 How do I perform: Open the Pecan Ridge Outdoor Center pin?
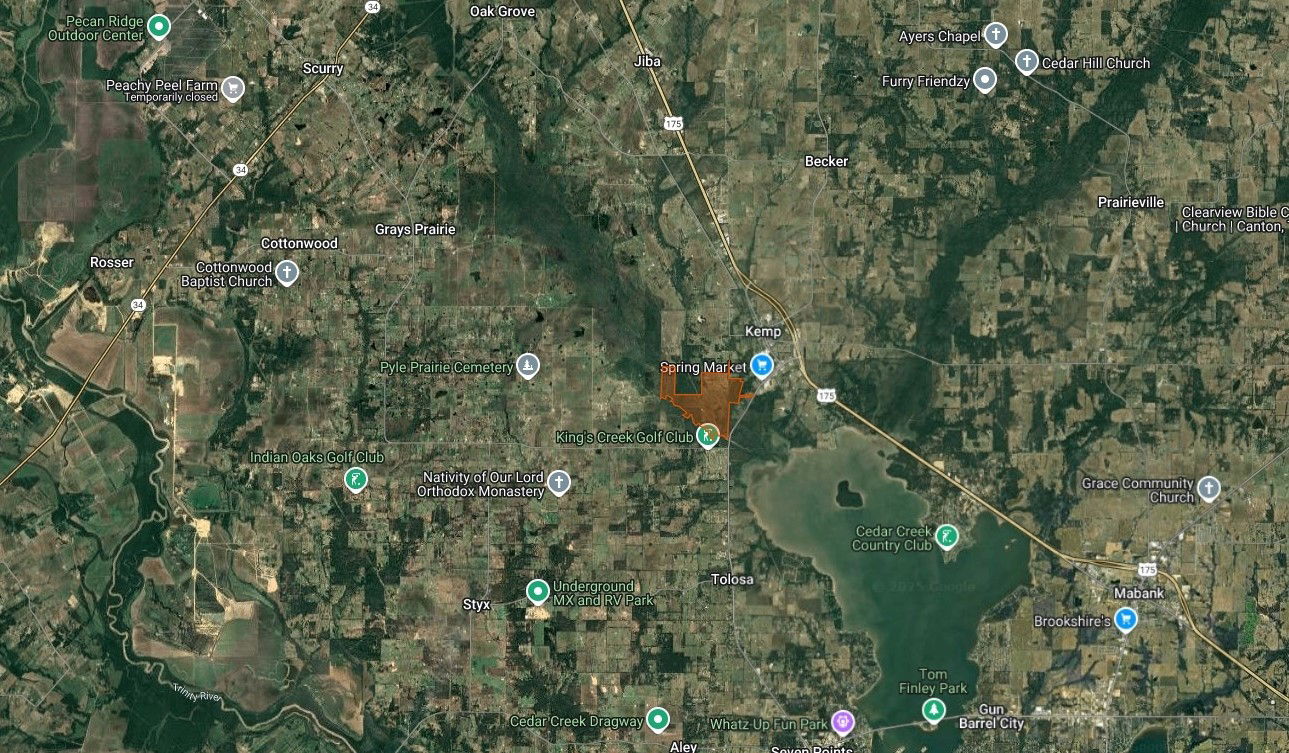pos(158,26)
